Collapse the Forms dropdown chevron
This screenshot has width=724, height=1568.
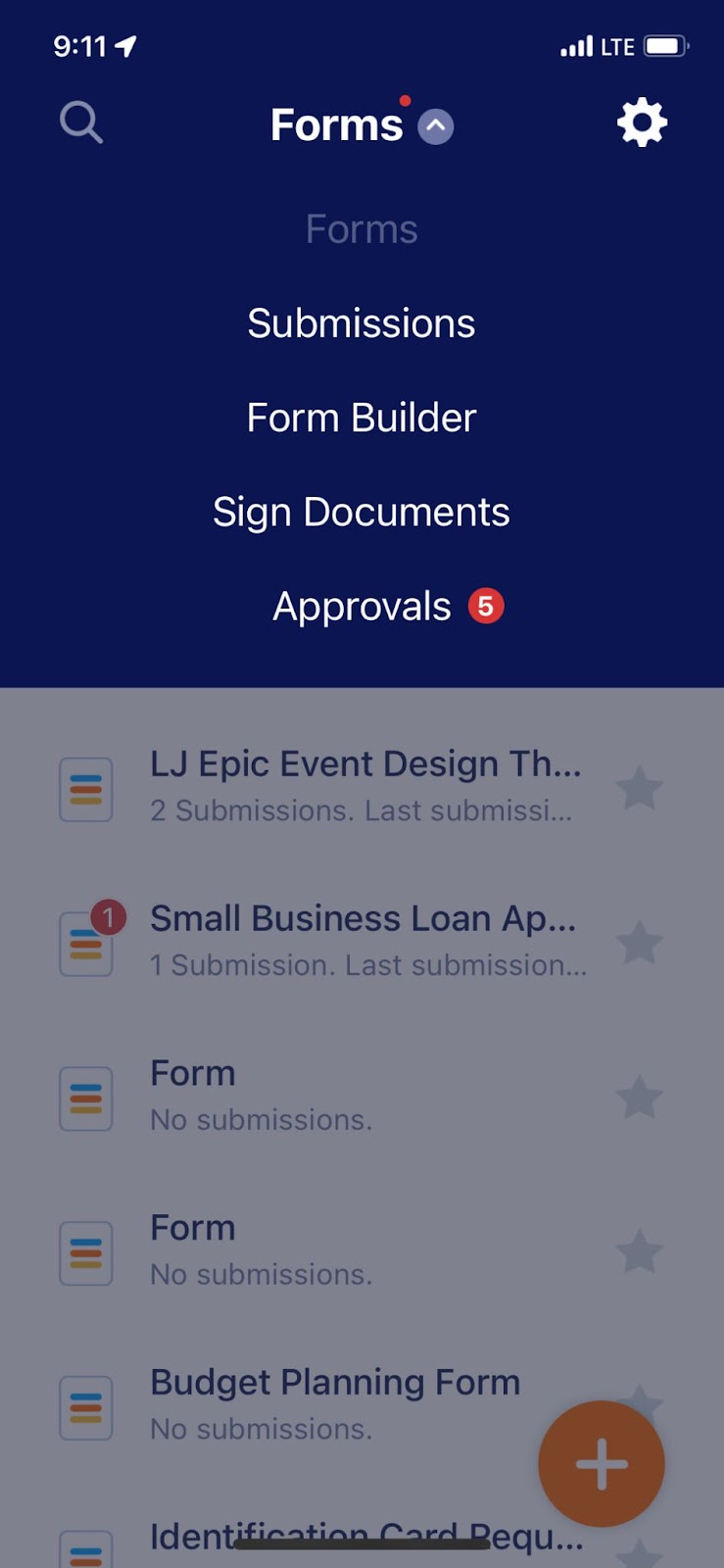pyautogui.click(x=436, y=126)
